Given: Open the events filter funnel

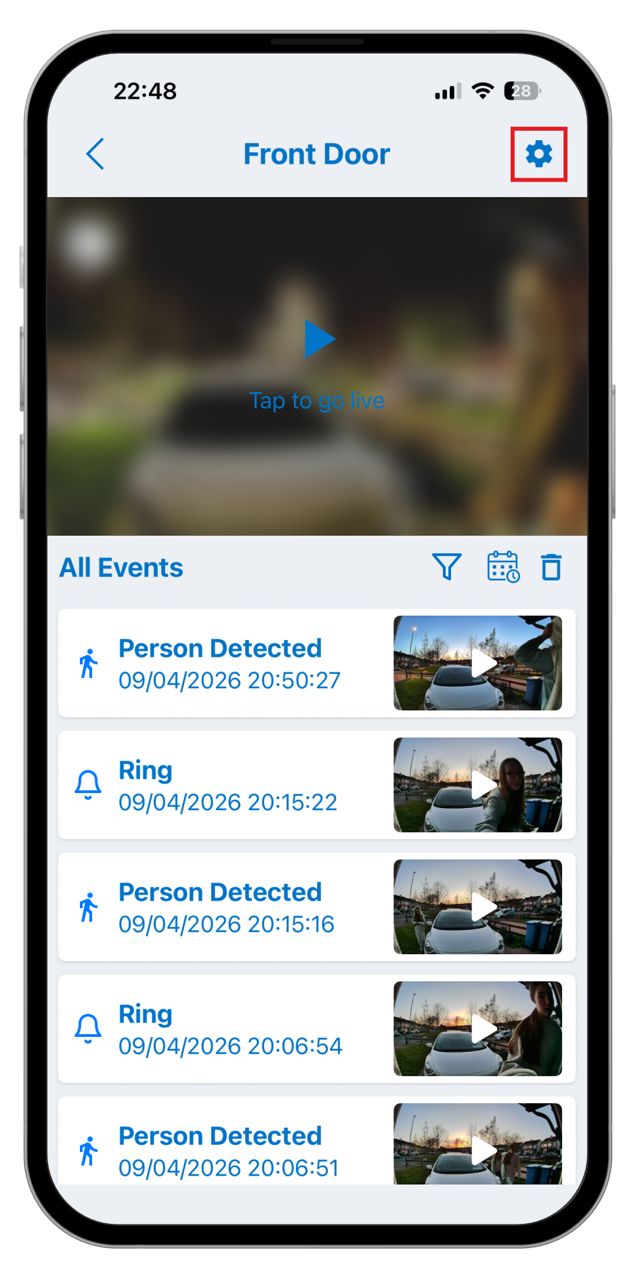Looking at the screenshot, I should 447,567.
